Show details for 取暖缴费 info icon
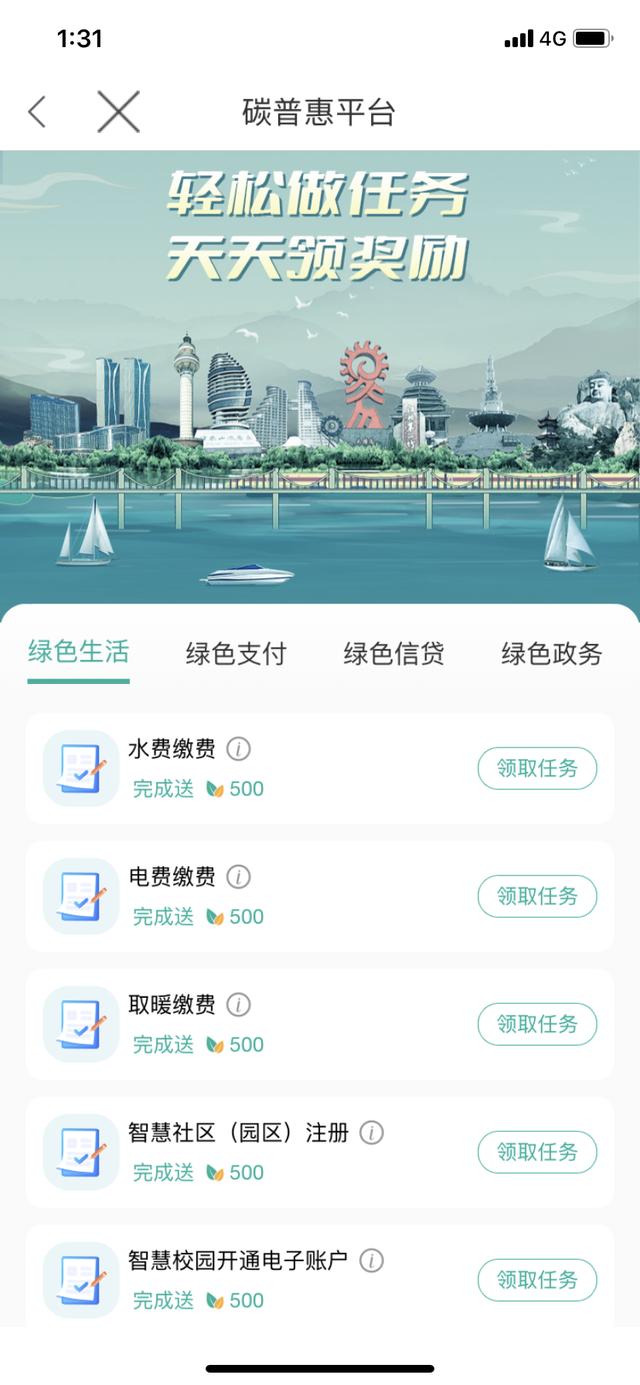This screenshot has height=1385, width=640. 238,1005
